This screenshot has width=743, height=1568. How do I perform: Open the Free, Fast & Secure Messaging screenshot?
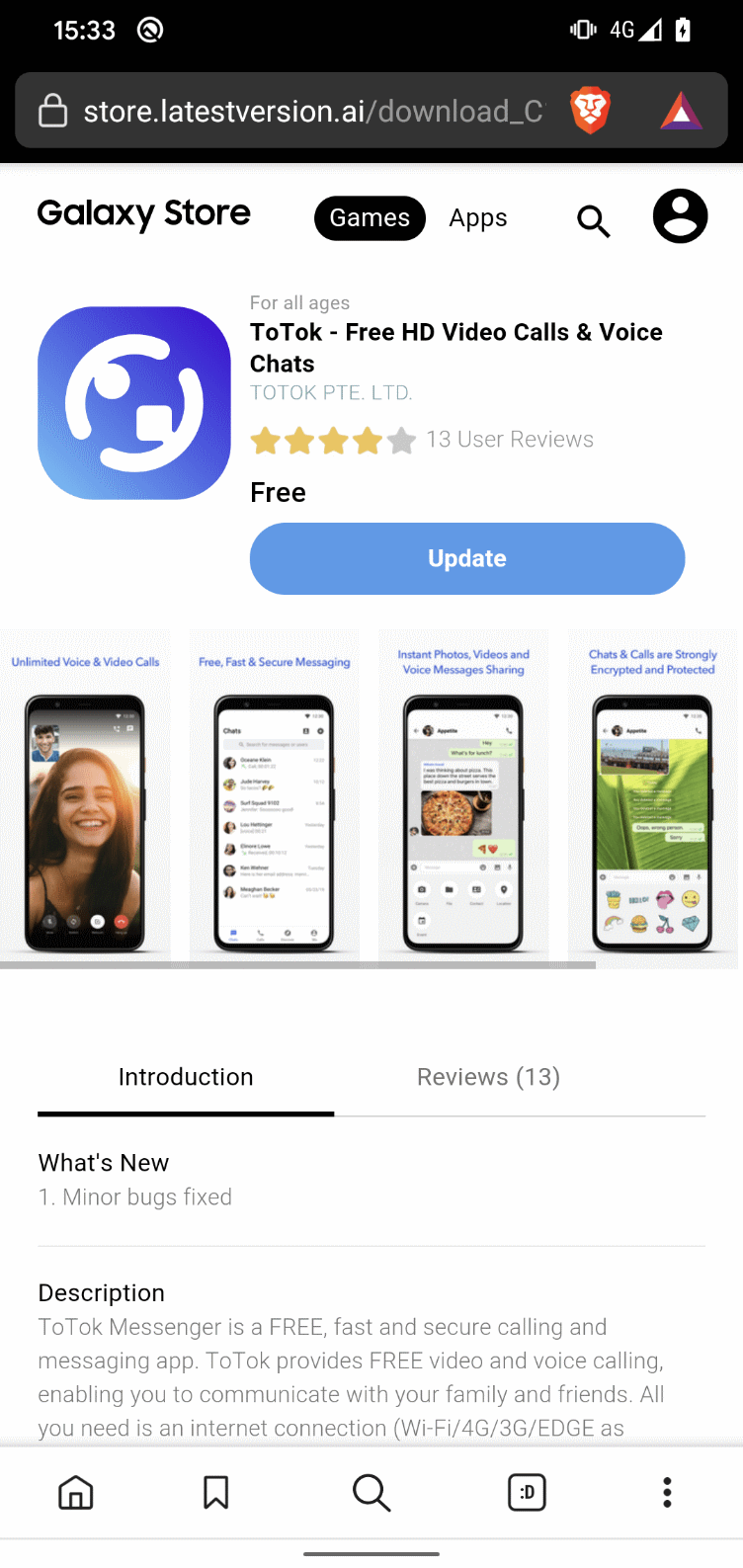pos(274,798)
